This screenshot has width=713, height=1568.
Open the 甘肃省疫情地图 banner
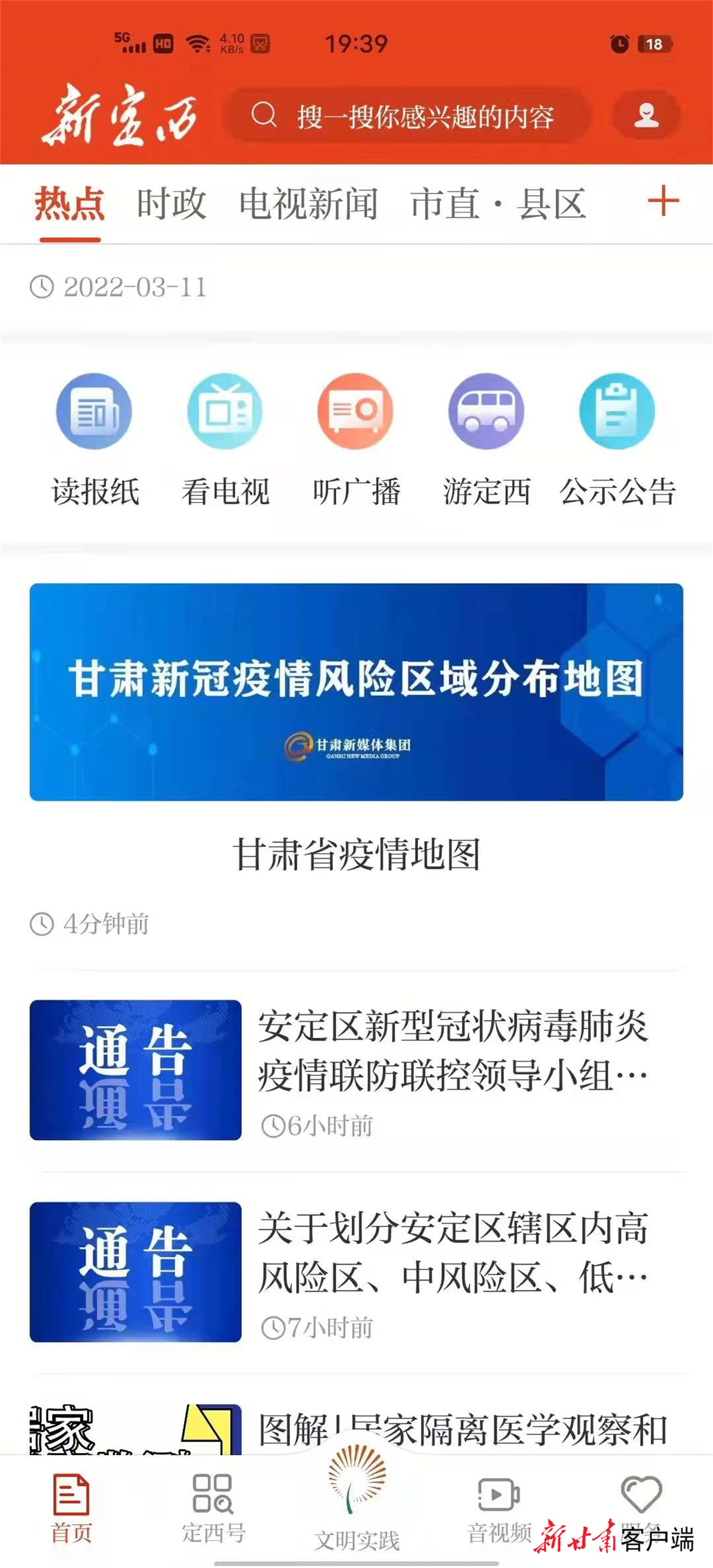pyautogui.click(x=356, y=691)
